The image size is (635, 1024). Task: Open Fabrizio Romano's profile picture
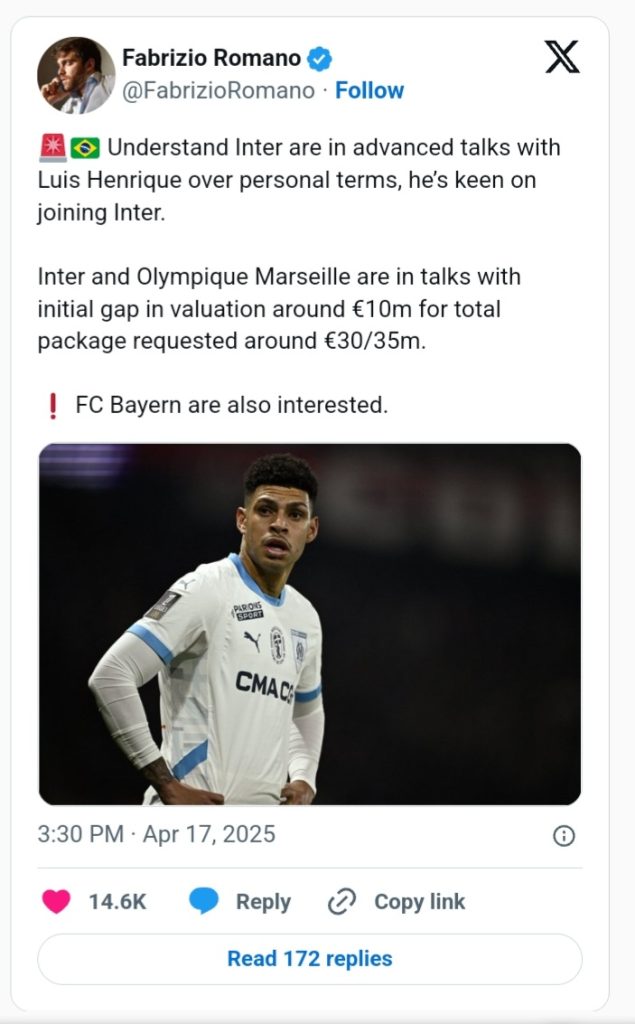[76, 75]
